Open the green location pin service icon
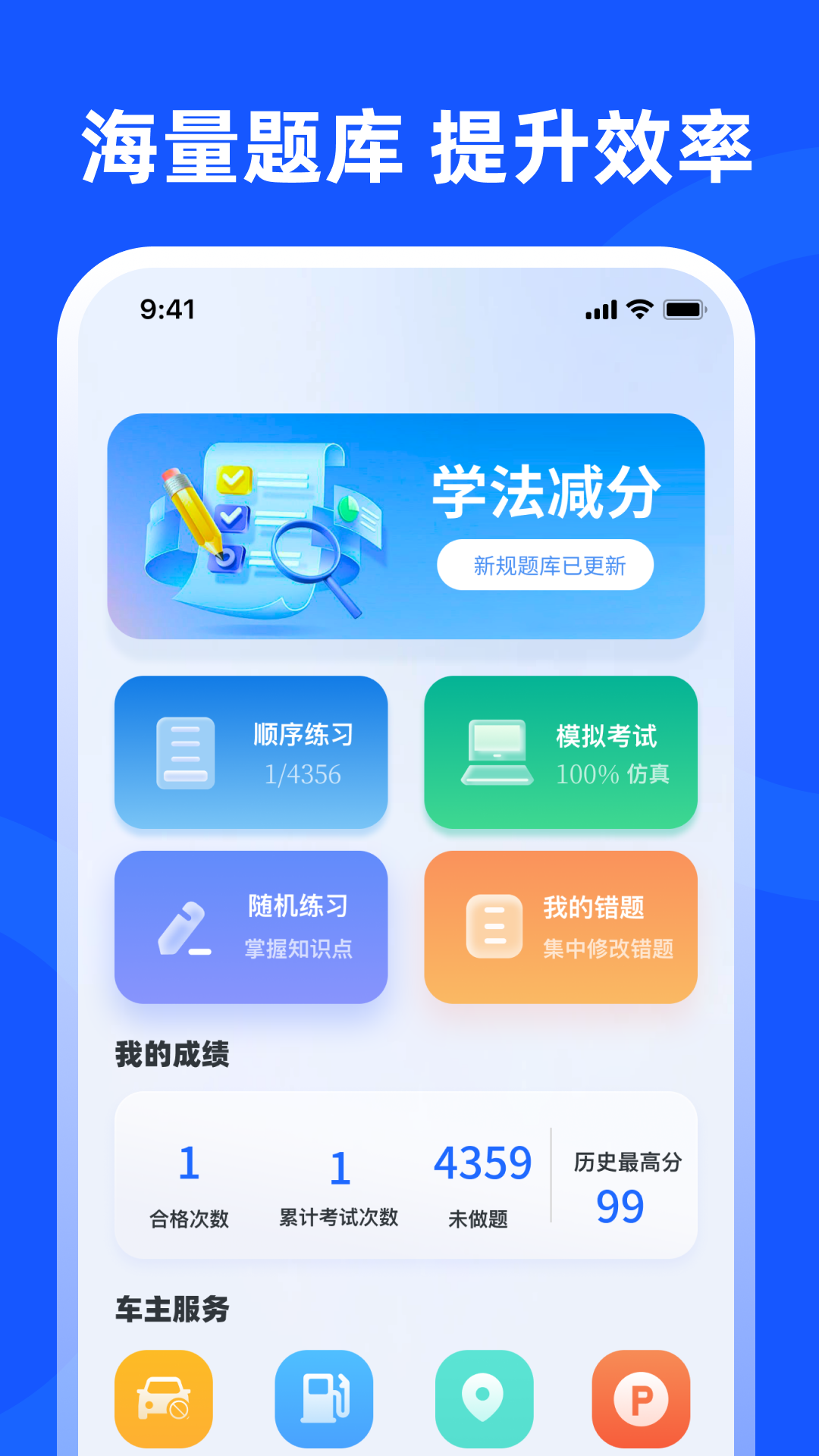This screenshot has height=1456, width=819. (482, 1398)
